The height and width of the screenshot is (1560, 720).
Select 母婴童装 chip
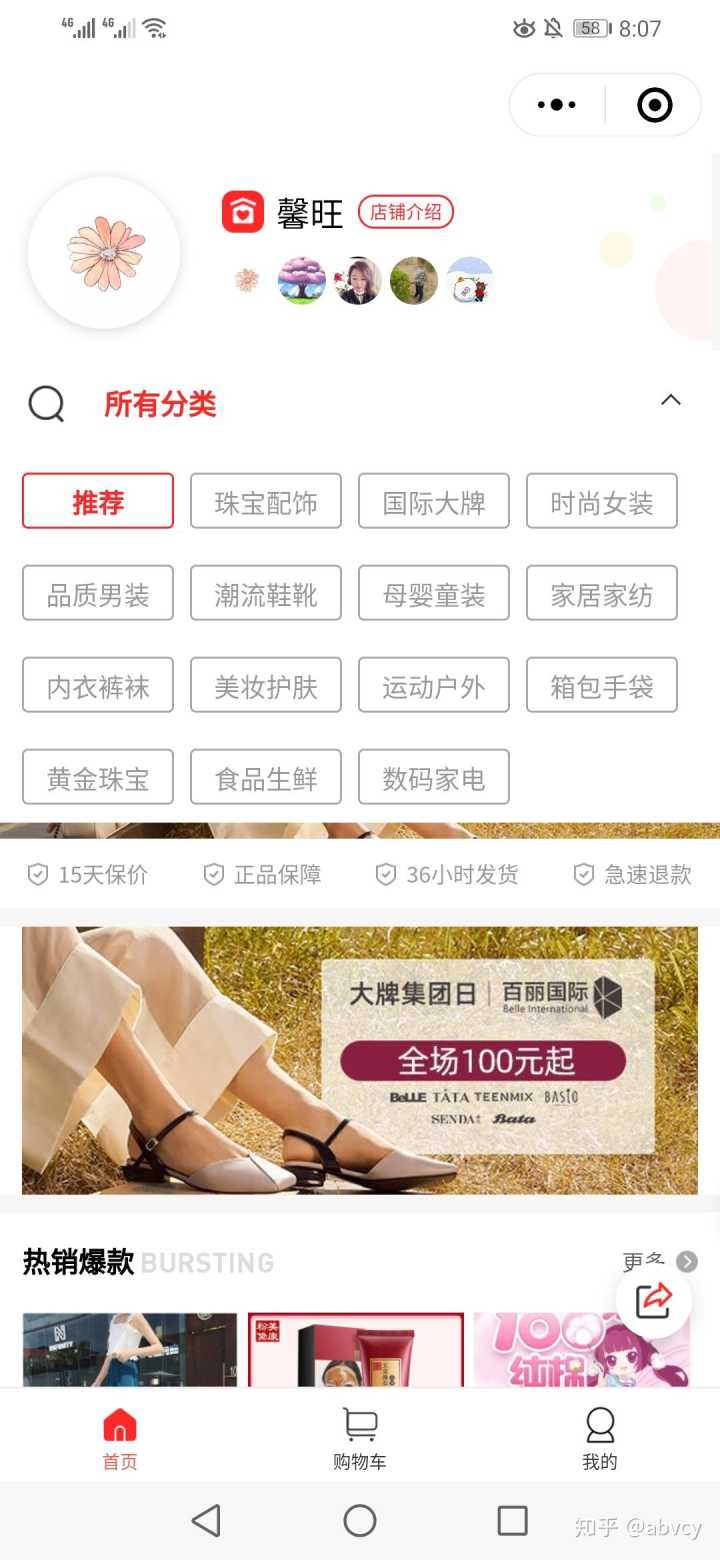point(434,593)
